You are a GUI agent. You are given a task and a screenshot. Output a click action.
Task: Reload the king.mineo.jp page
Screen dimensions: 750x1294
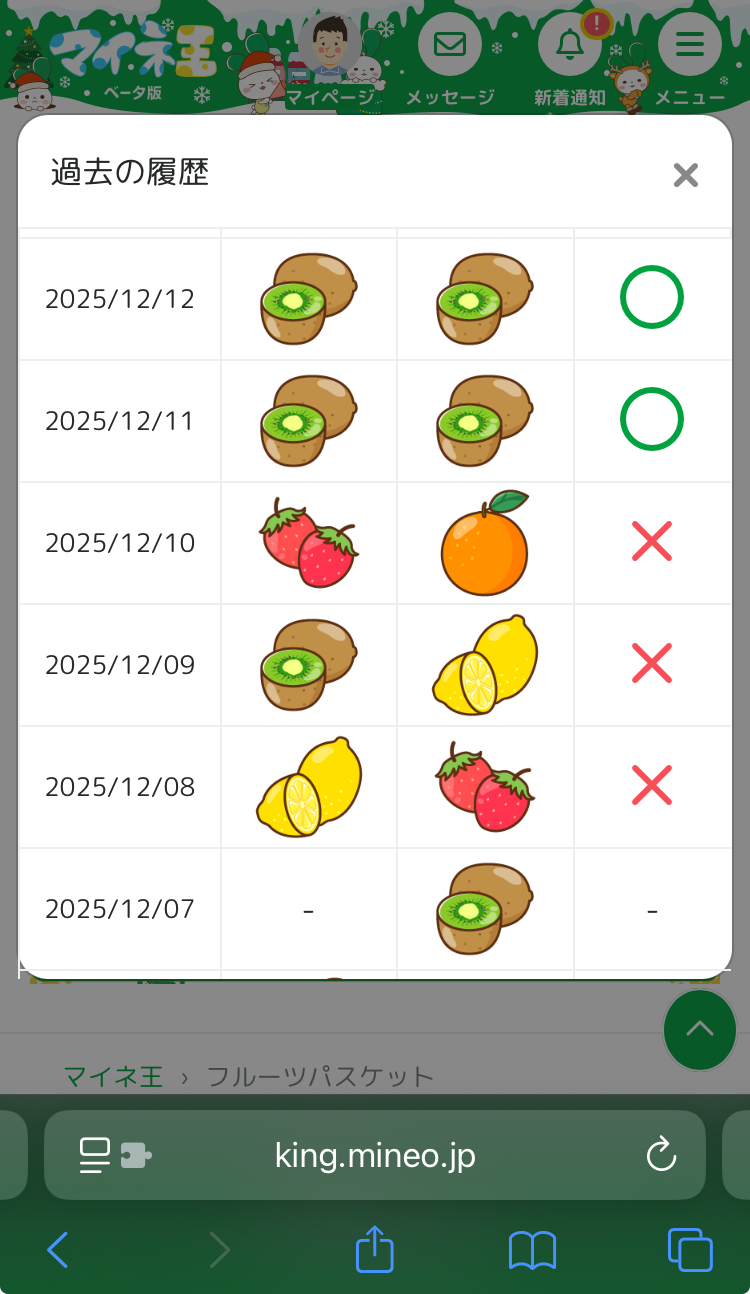[x=661, y=1156]
